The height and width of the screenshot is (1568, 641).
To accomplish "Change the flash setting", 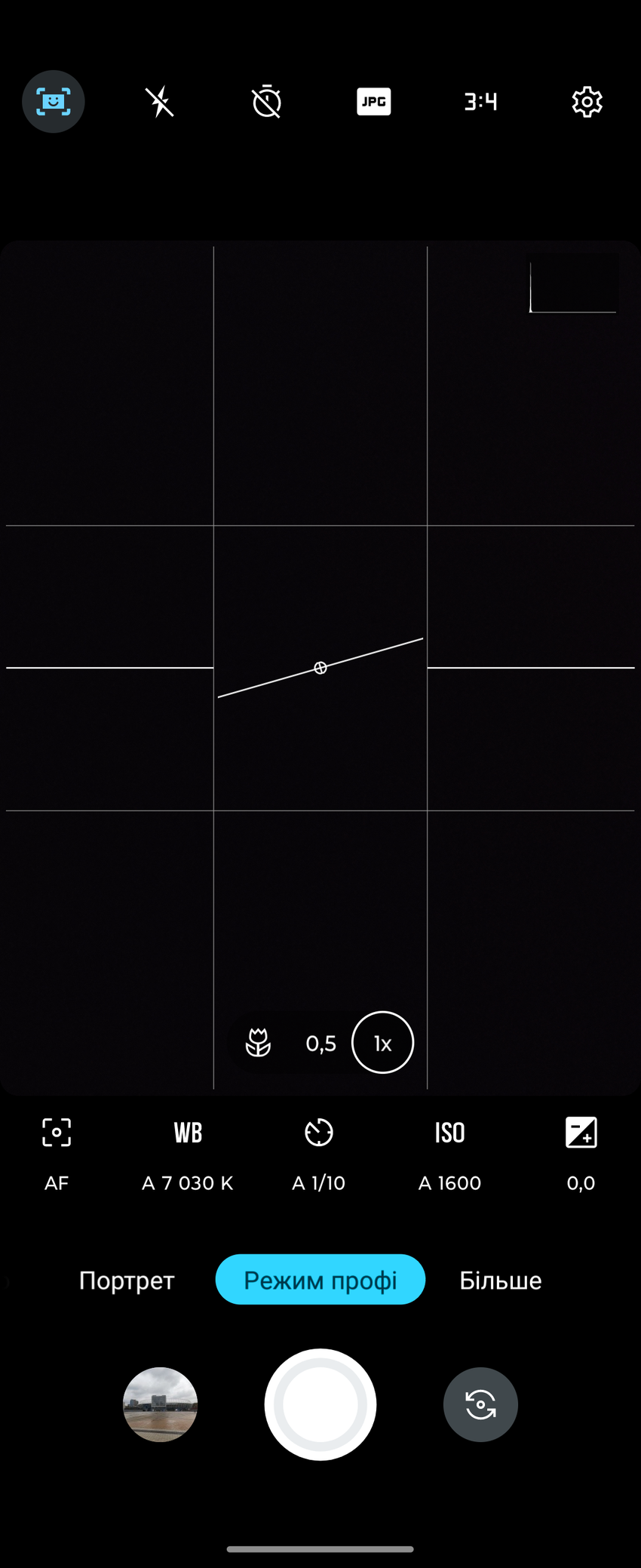I will (x=160, y=101).
